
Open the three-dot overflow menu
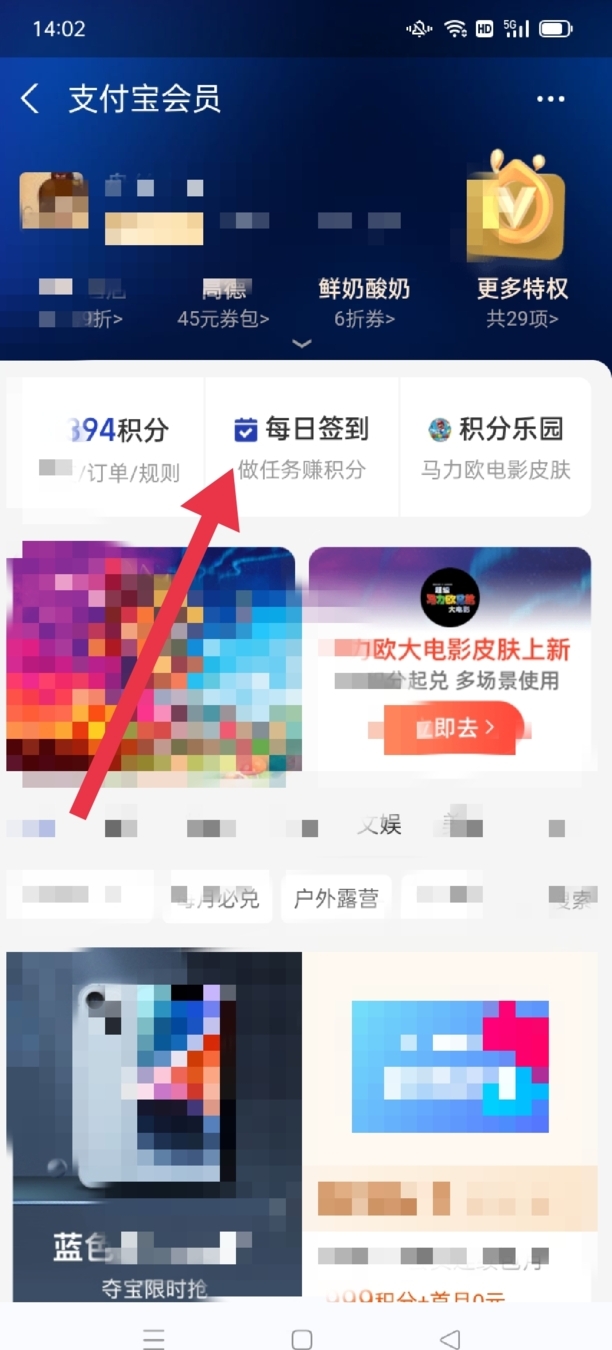click(x=551, y=99)
